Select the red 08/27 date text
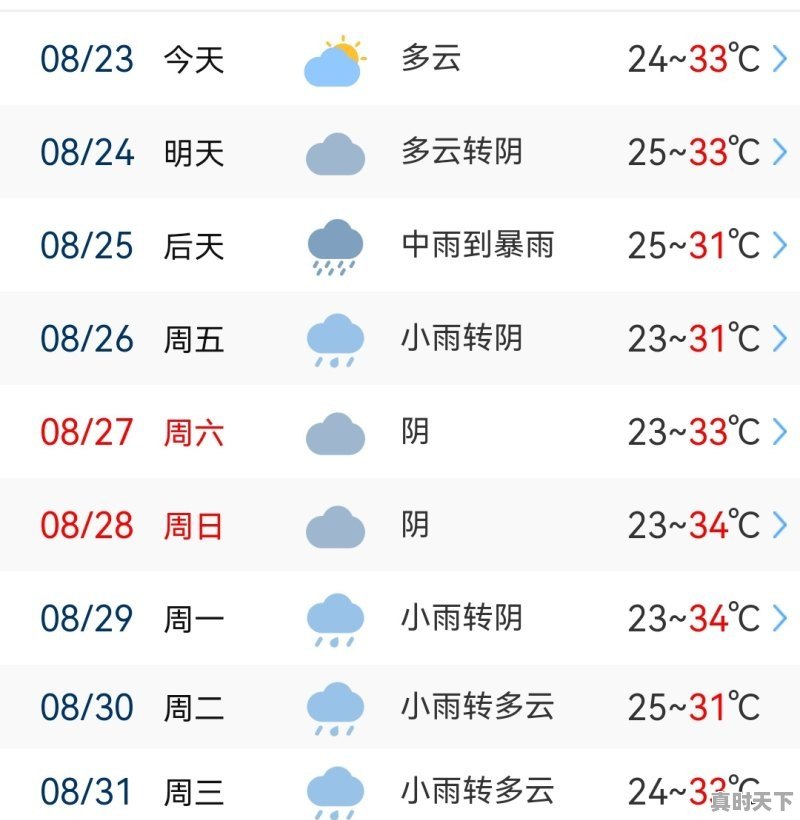 (x=86, y=432)
